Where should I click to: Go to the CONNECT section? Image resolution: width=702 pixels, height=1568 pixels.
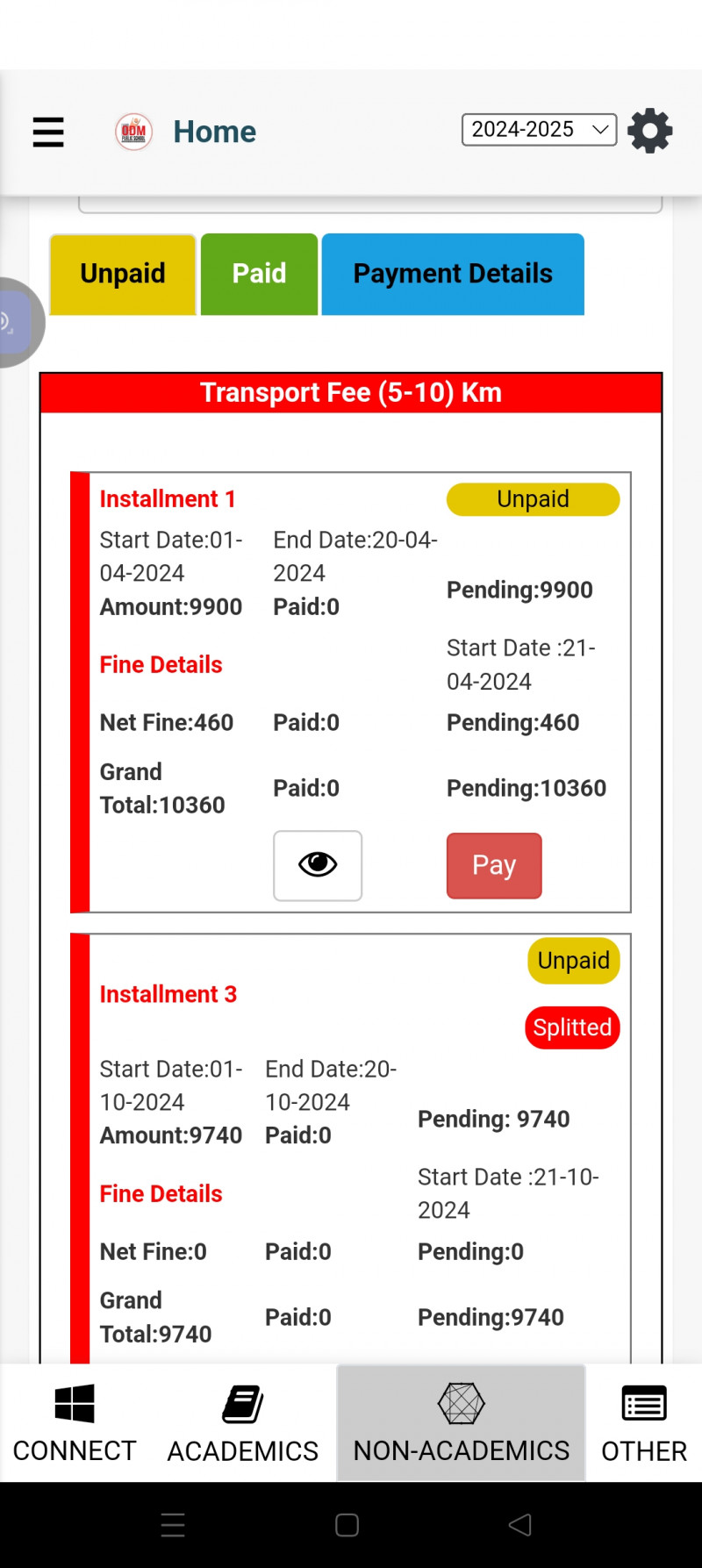point(75,1423)
